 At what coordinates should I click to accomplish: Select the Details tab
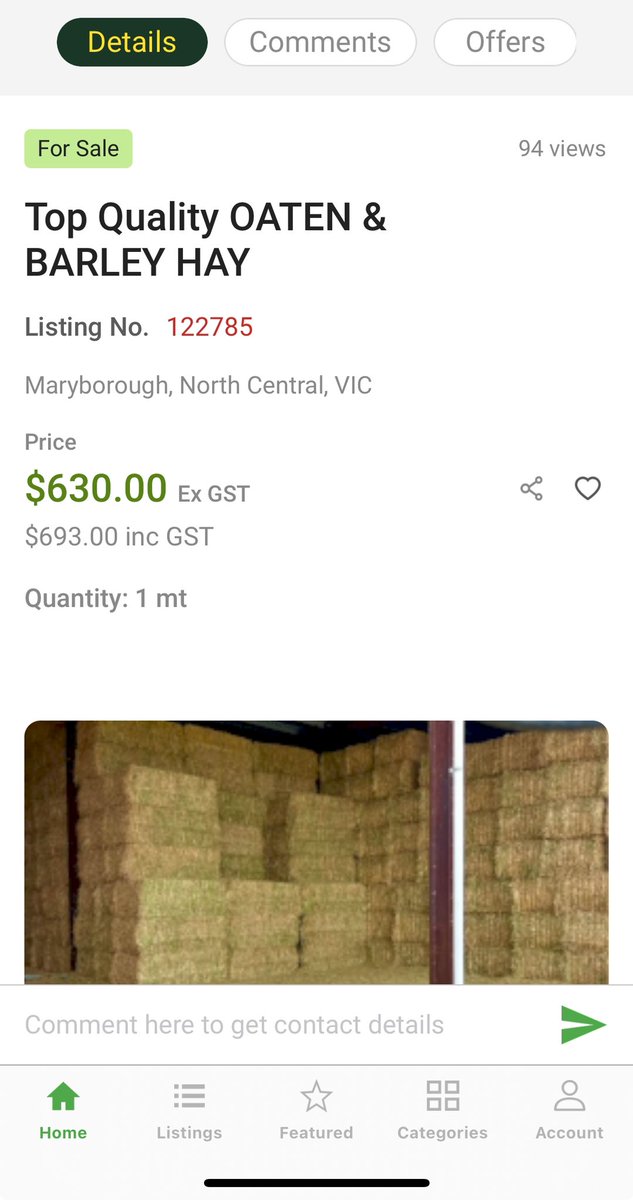[132, 43]
